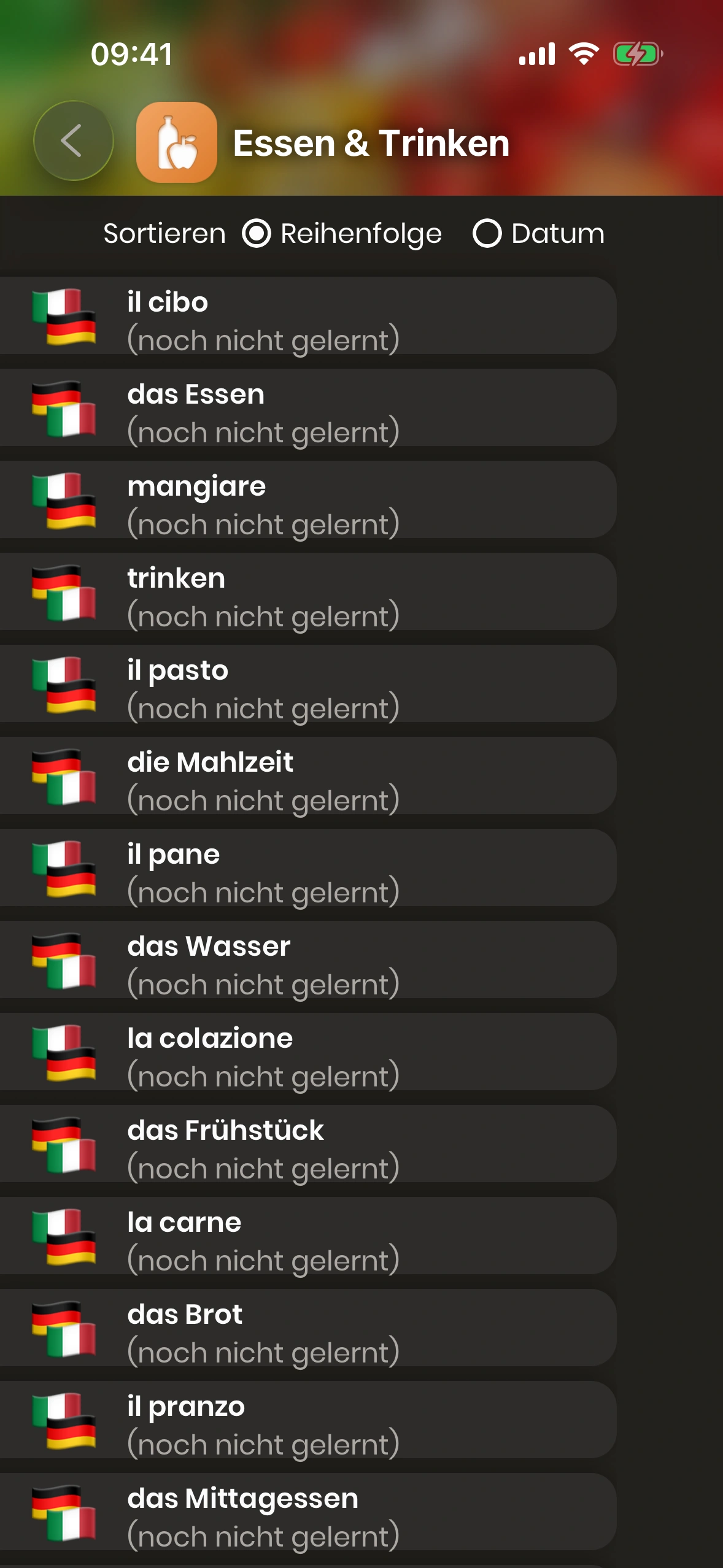Go back using the arrow button

[x=73, y=141]
